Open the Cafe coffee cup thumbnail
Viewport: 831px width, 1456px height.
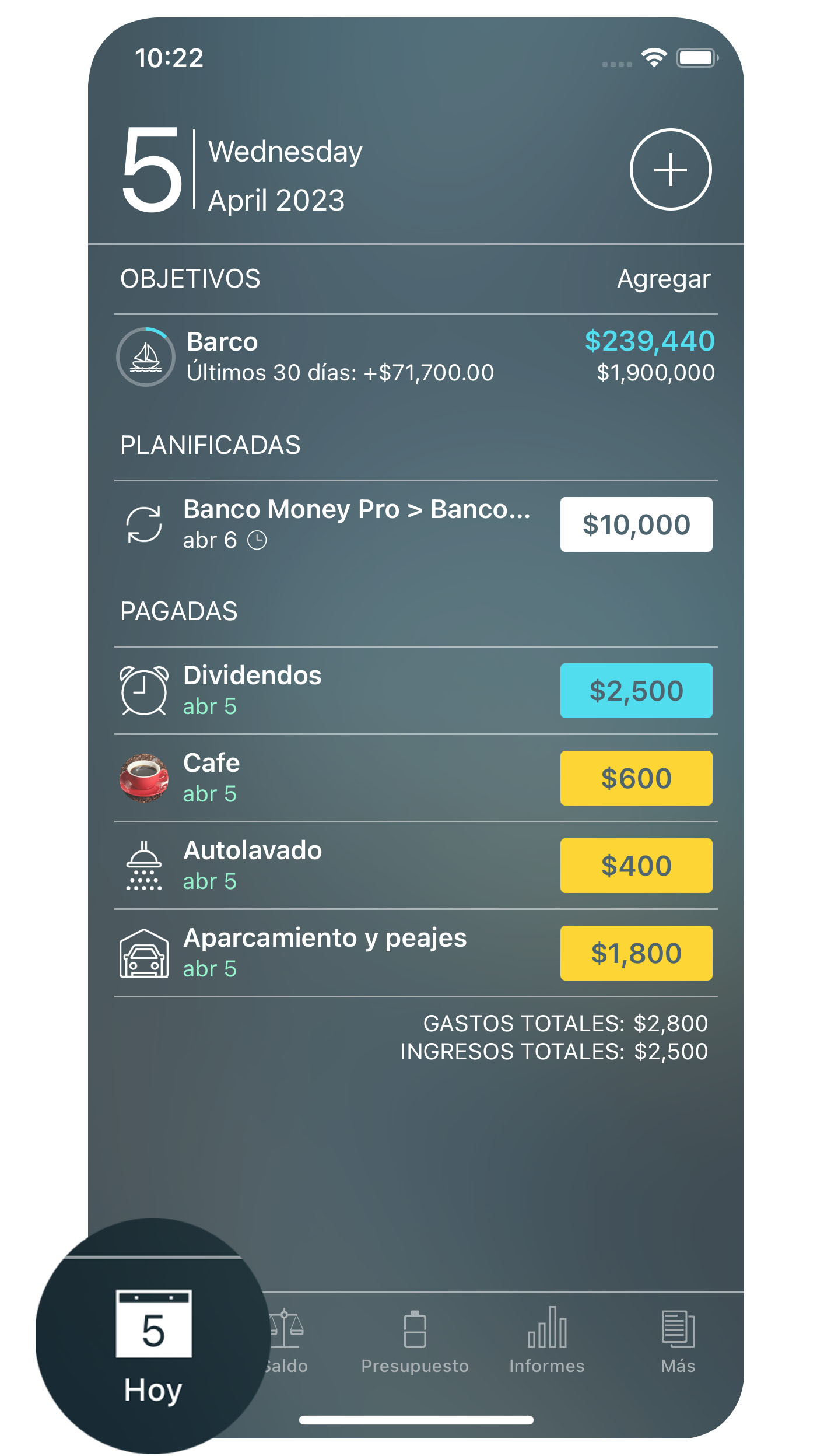coord(143,778)
